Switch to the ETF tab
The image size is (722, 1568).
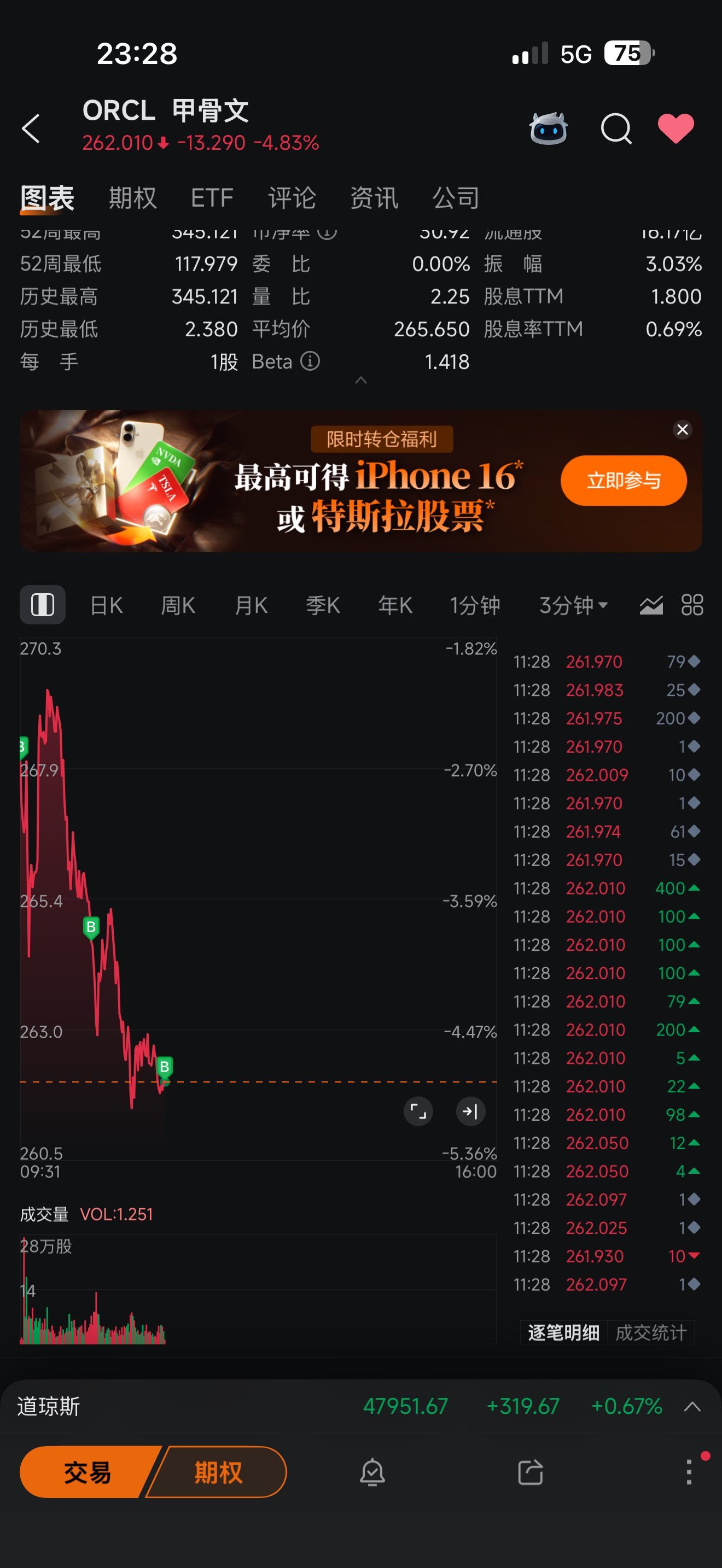(212, 198)
